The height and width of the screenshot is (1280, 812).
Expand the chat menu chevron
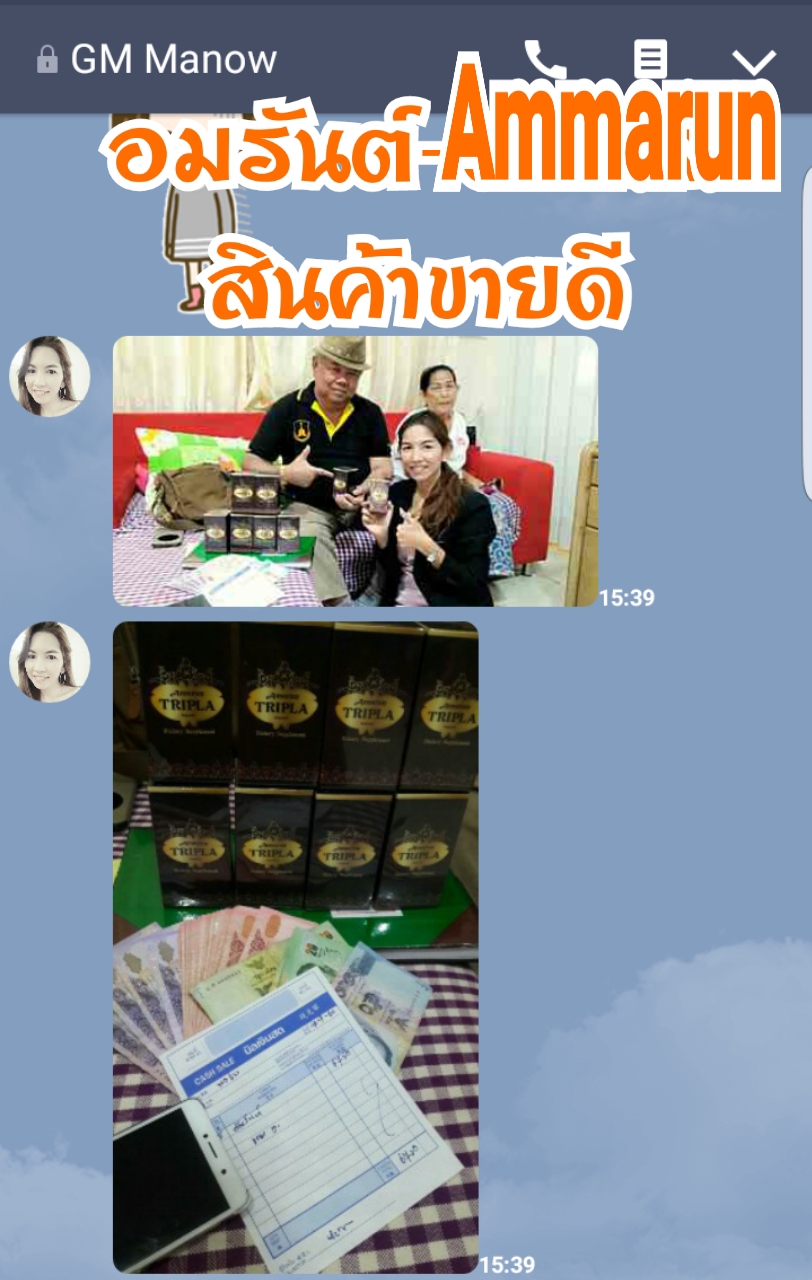pos(754,62)
